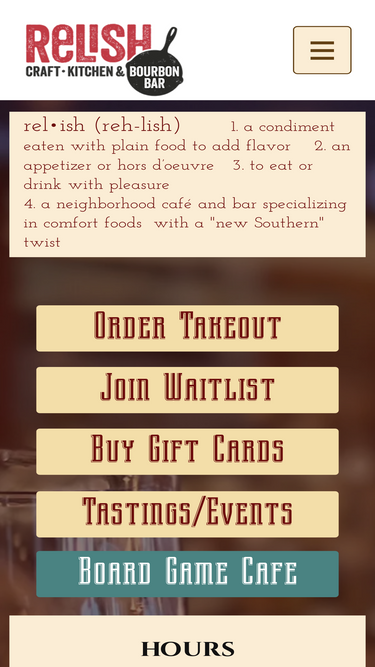Tap the Order Takeout button
Viewport: 375px width, 667px height.
[188, 328]
